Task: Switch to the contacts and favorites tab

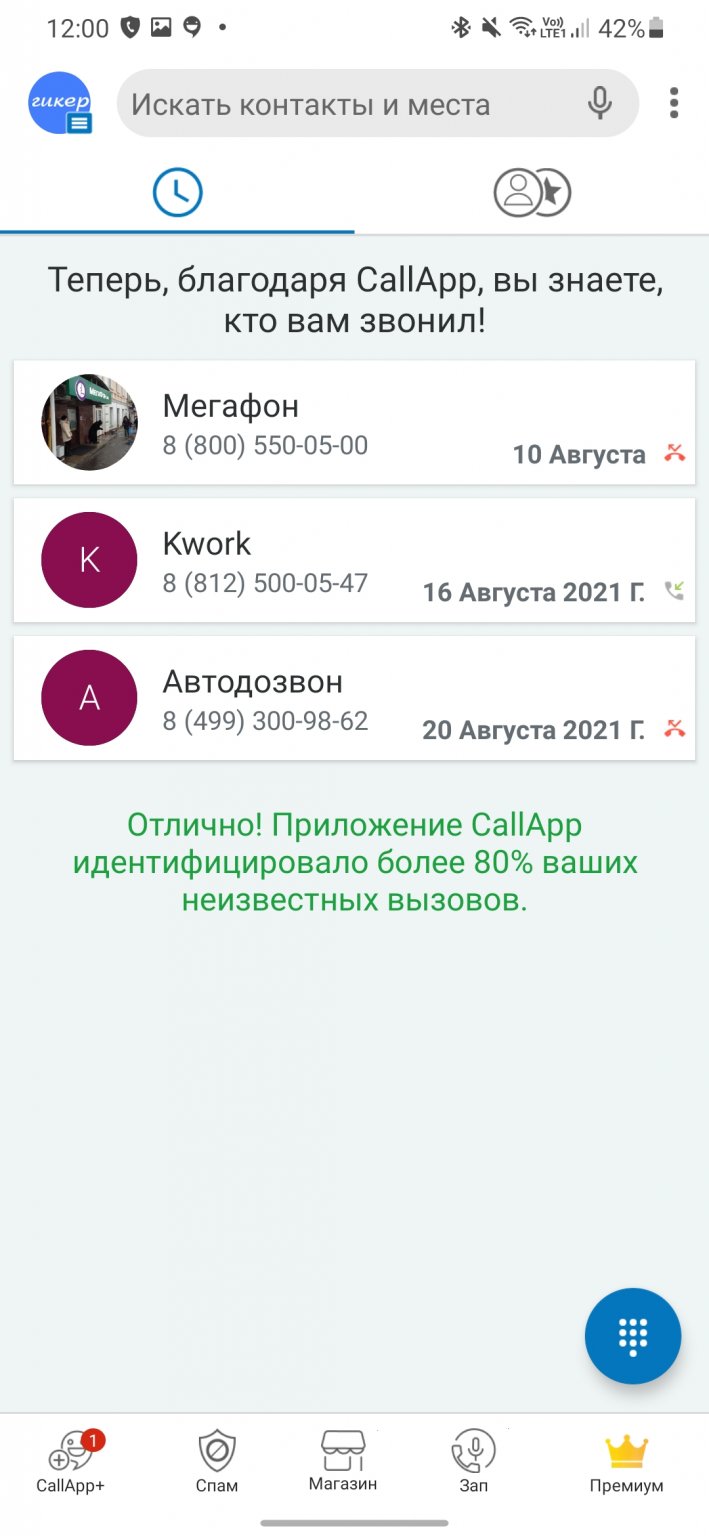Action: (532, 193)
